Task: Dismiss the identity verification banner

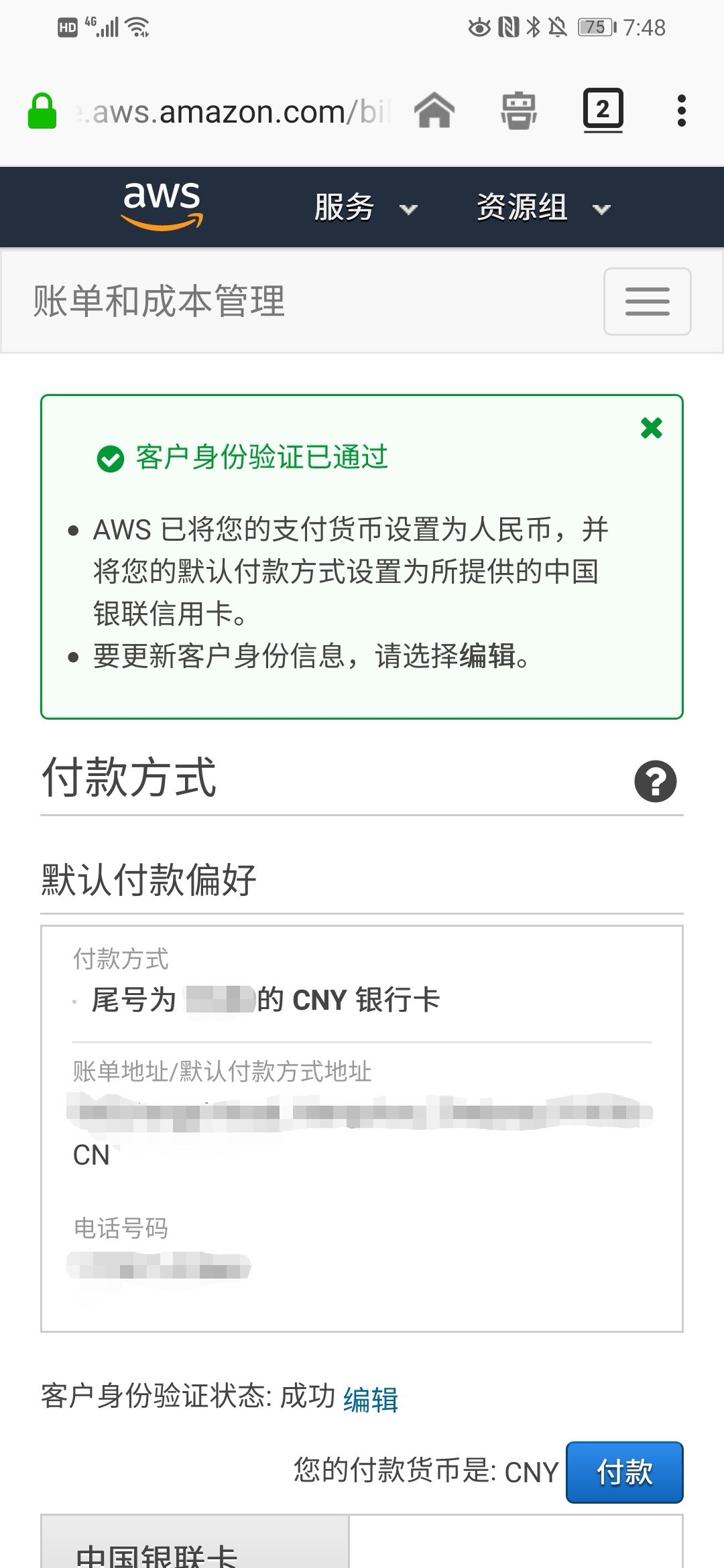Action: (x=651, y=428)
